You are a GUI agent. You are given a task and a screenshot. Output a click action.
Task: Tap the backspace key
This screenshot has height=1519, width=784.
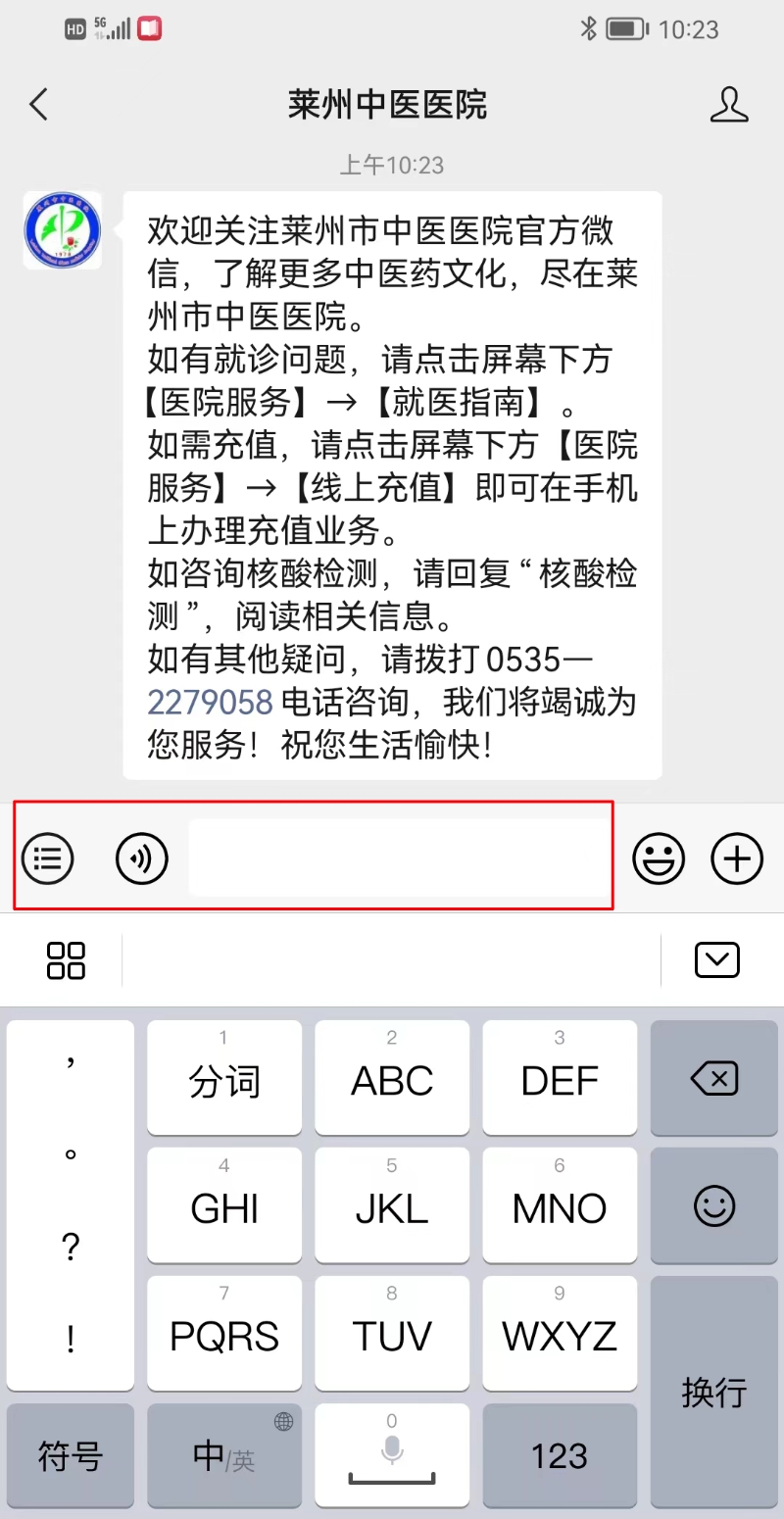pyautogui.click(x=713, y=1078)
